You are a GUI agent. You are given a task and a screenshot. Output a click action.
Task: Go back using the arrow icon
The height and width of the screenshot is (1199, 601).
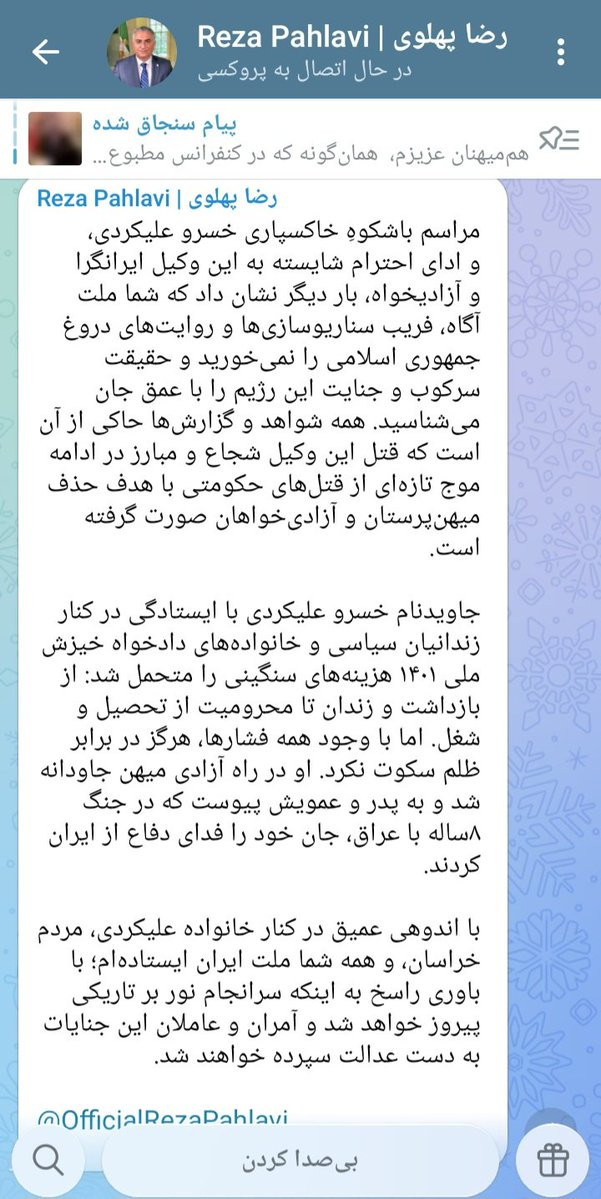click(x=45, y=51)
